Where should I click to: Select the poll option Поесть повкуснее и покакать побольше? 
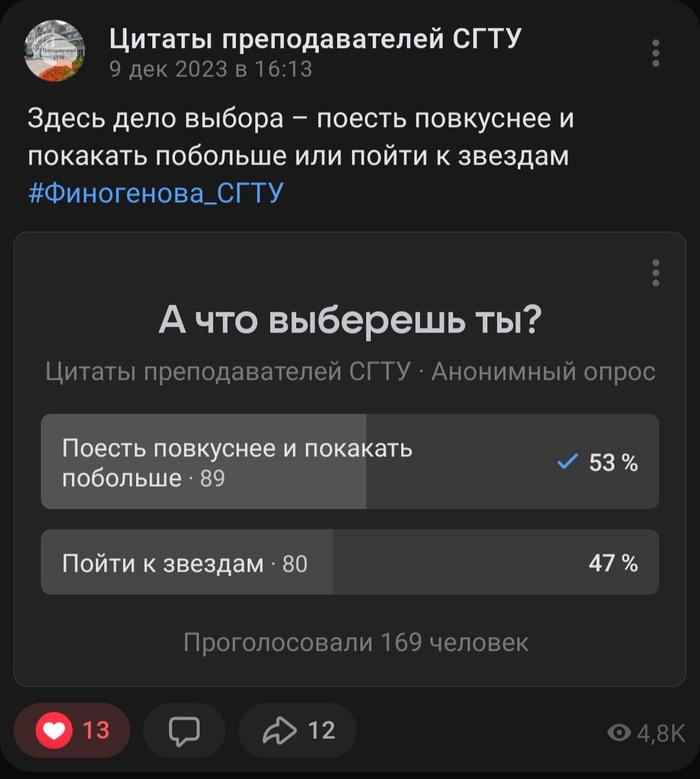click(349, 462)
